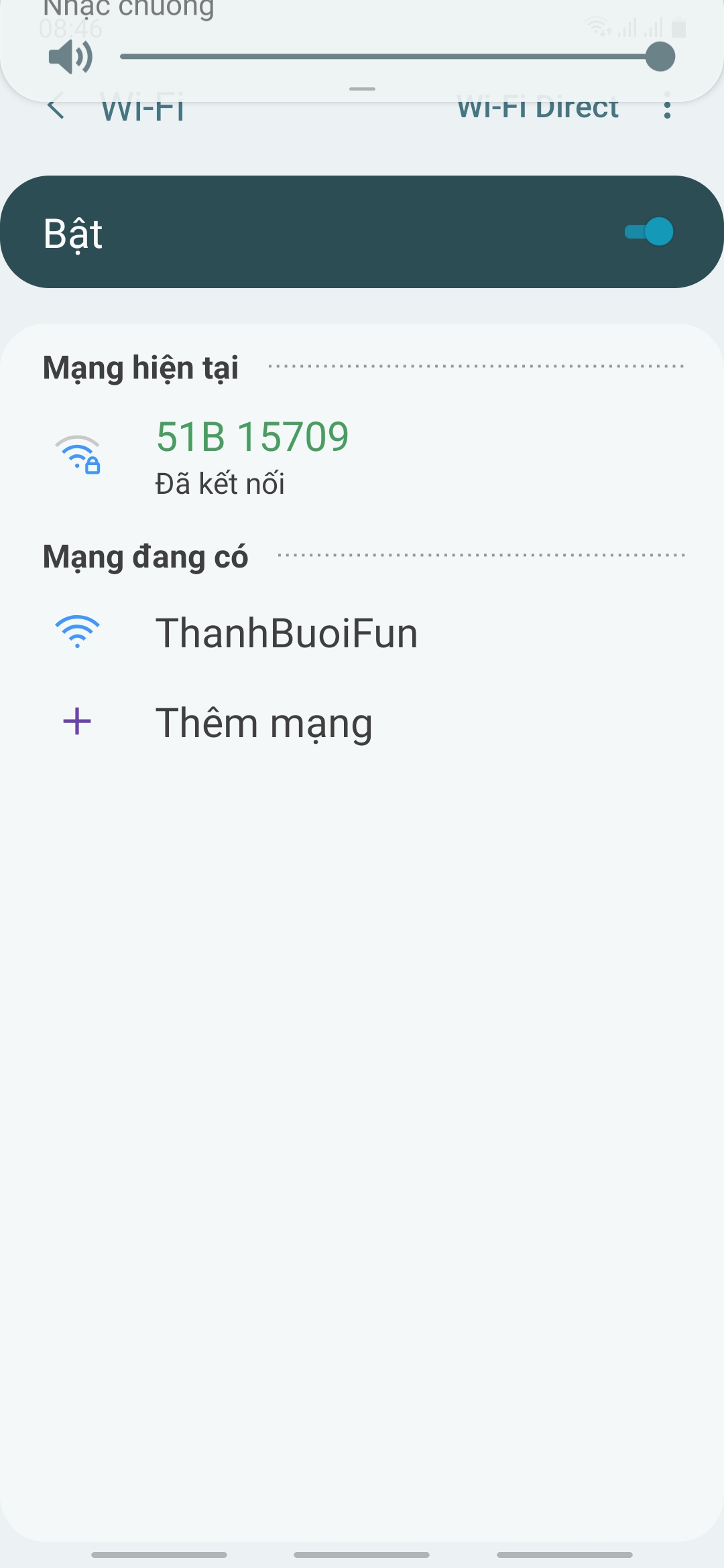Mute ringtone with the speaker icon
This screenshot has height=1568, width=724.
pos(70,57)
